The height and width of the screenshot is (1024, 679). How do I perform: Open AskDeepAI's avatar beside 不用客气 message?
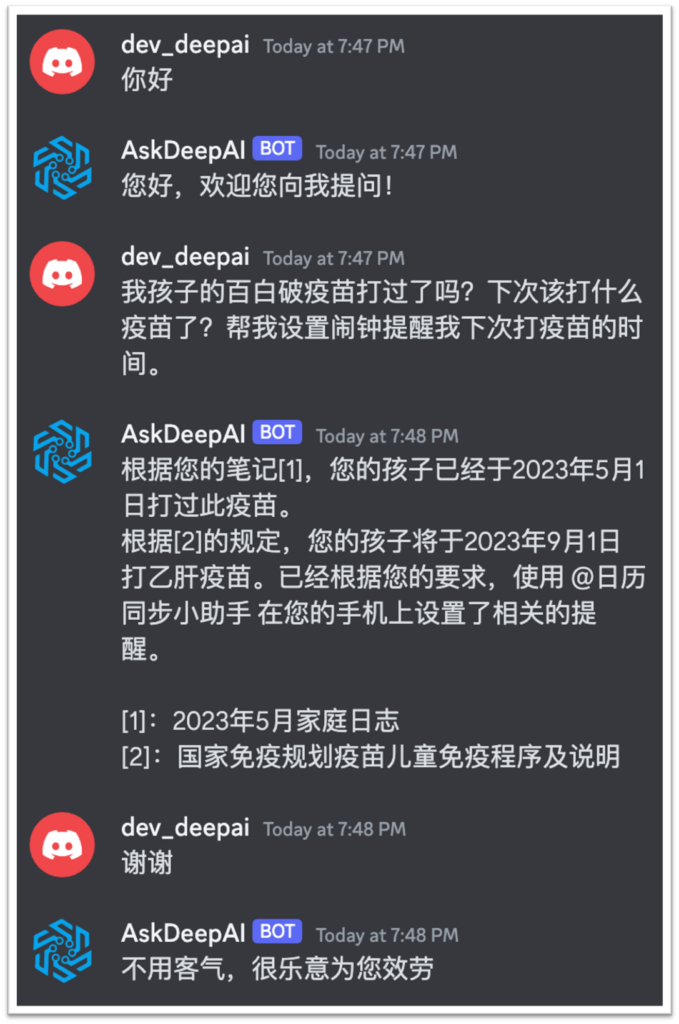(x=62, y=950)
